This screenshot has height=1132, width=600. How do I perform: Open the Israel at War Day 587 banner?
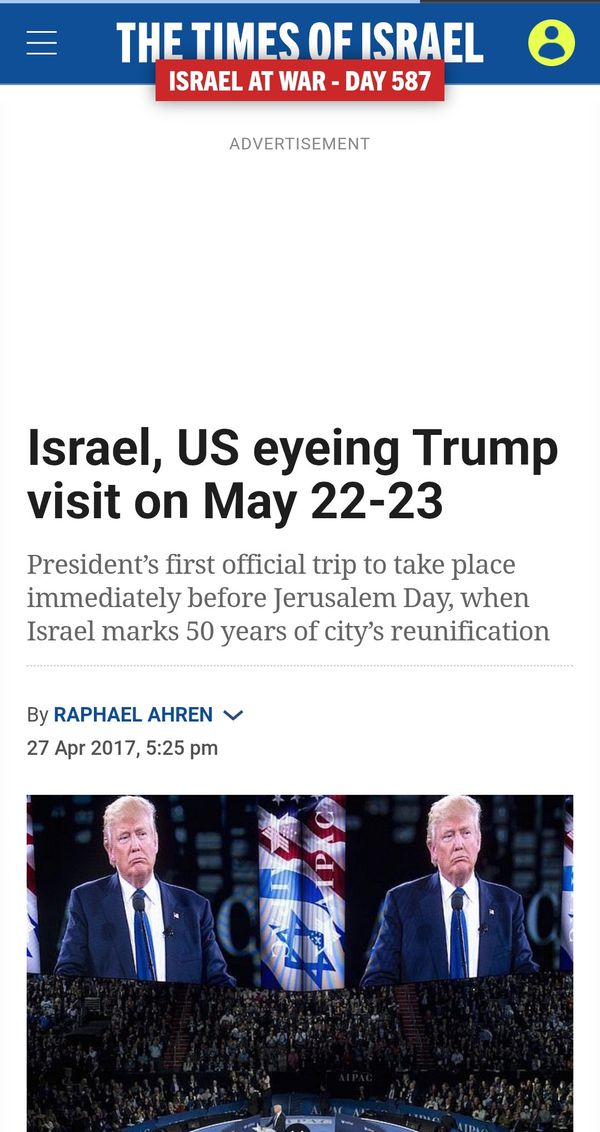(299, 81)
